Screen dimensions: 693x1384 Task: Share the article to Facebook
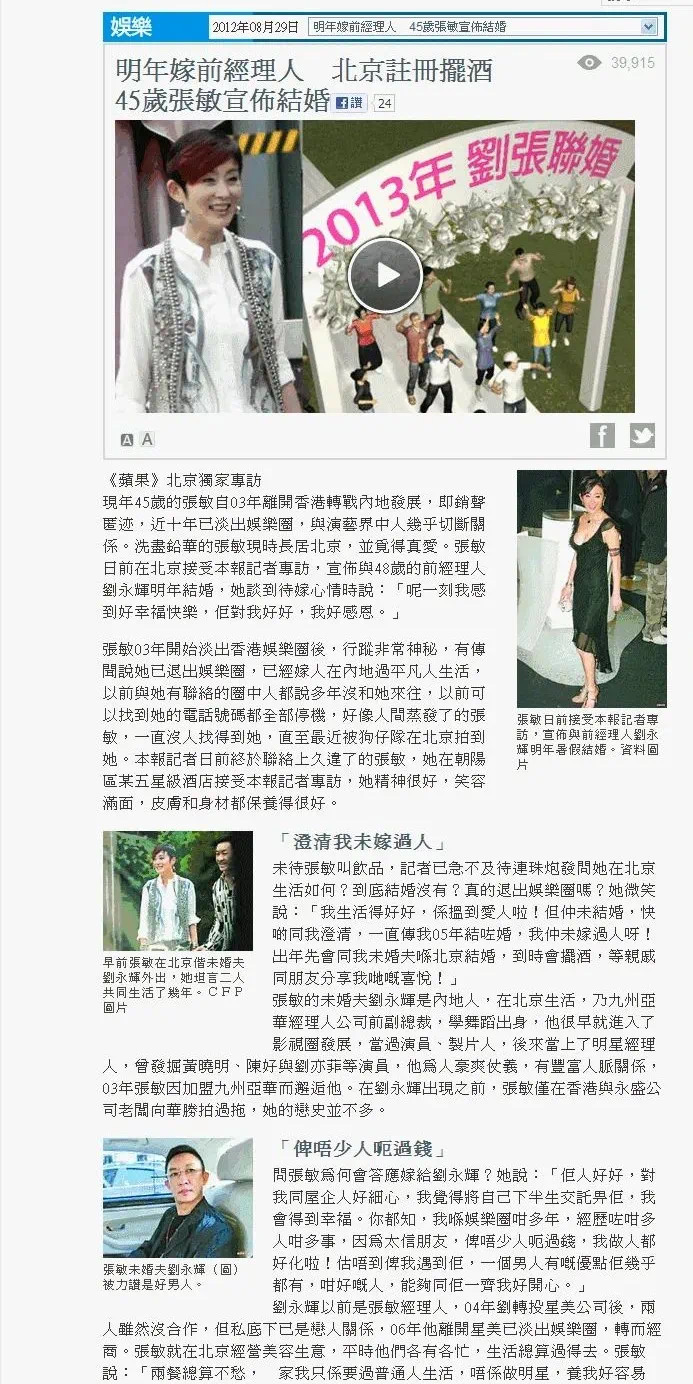point(602,435)
